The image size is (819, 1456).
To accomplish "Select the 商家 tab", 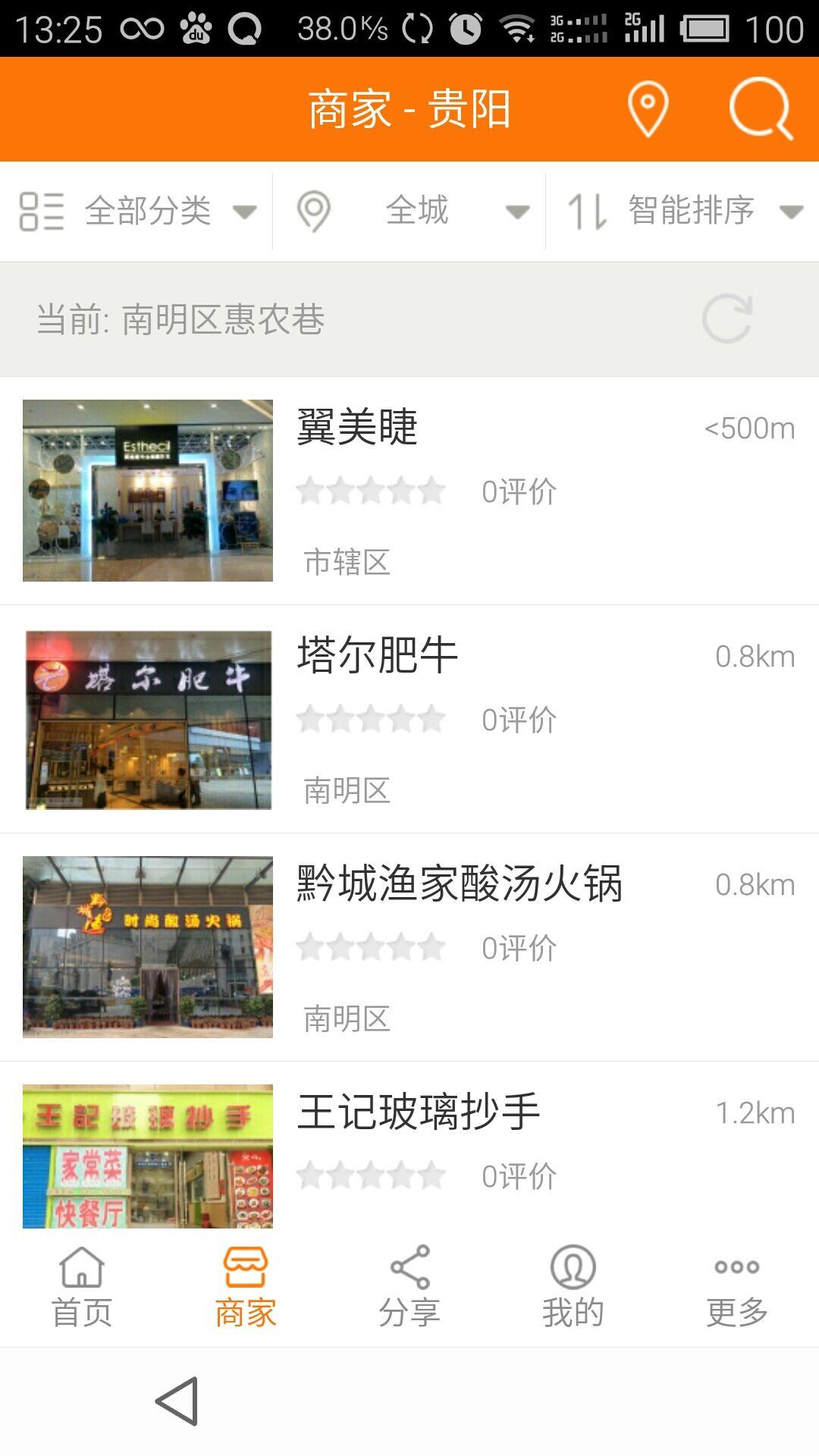I will tap(246, 1287).
